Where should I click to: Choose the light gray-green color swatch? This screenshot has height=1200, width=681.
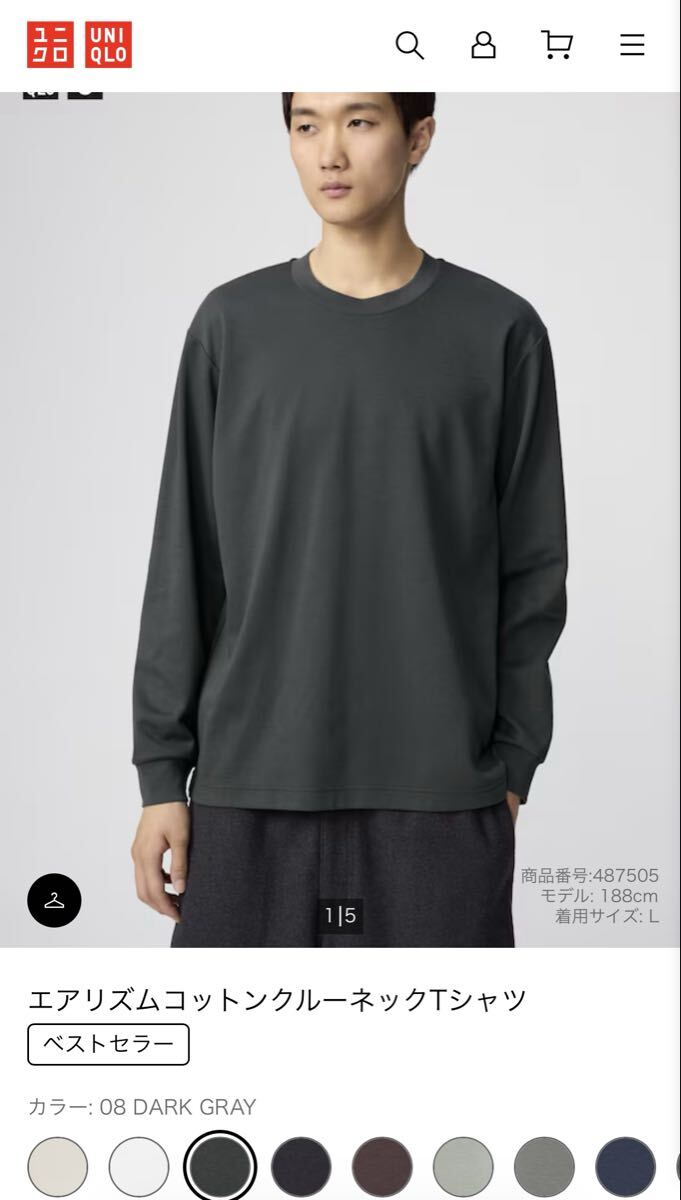click(x=463, y=1167)
